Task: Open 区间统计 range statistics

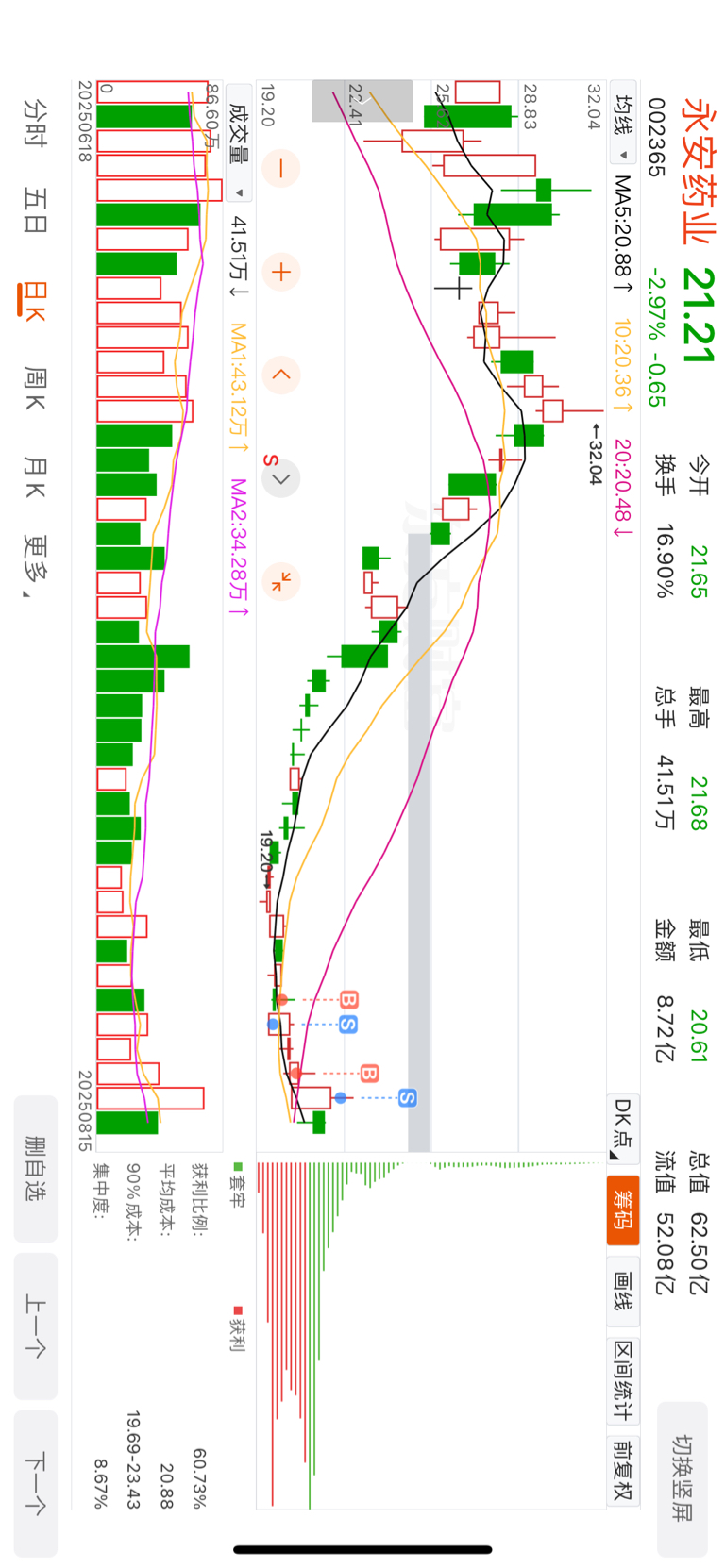Action: 623,1378
